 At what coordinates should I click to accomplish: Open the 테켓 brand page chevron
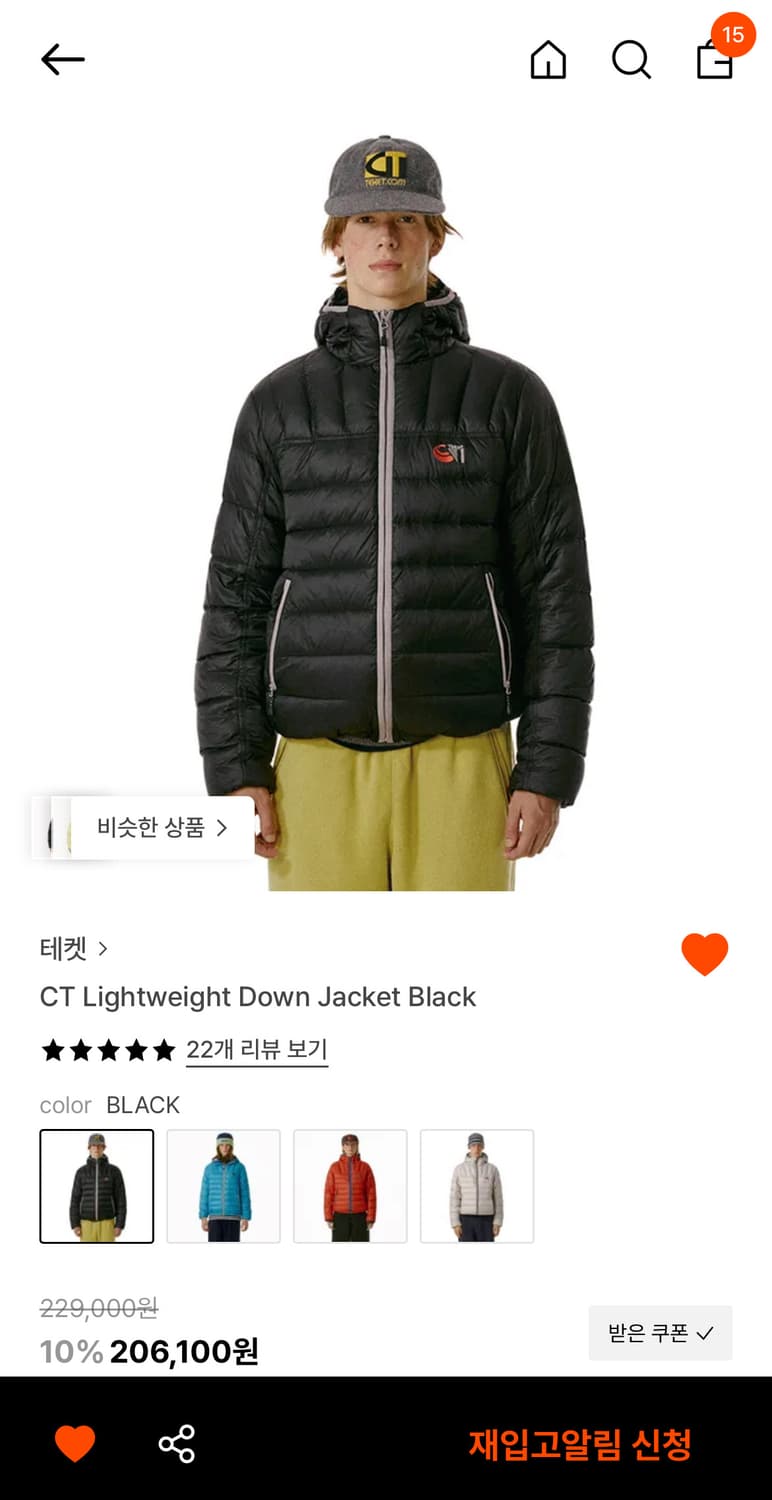point(106,948)
